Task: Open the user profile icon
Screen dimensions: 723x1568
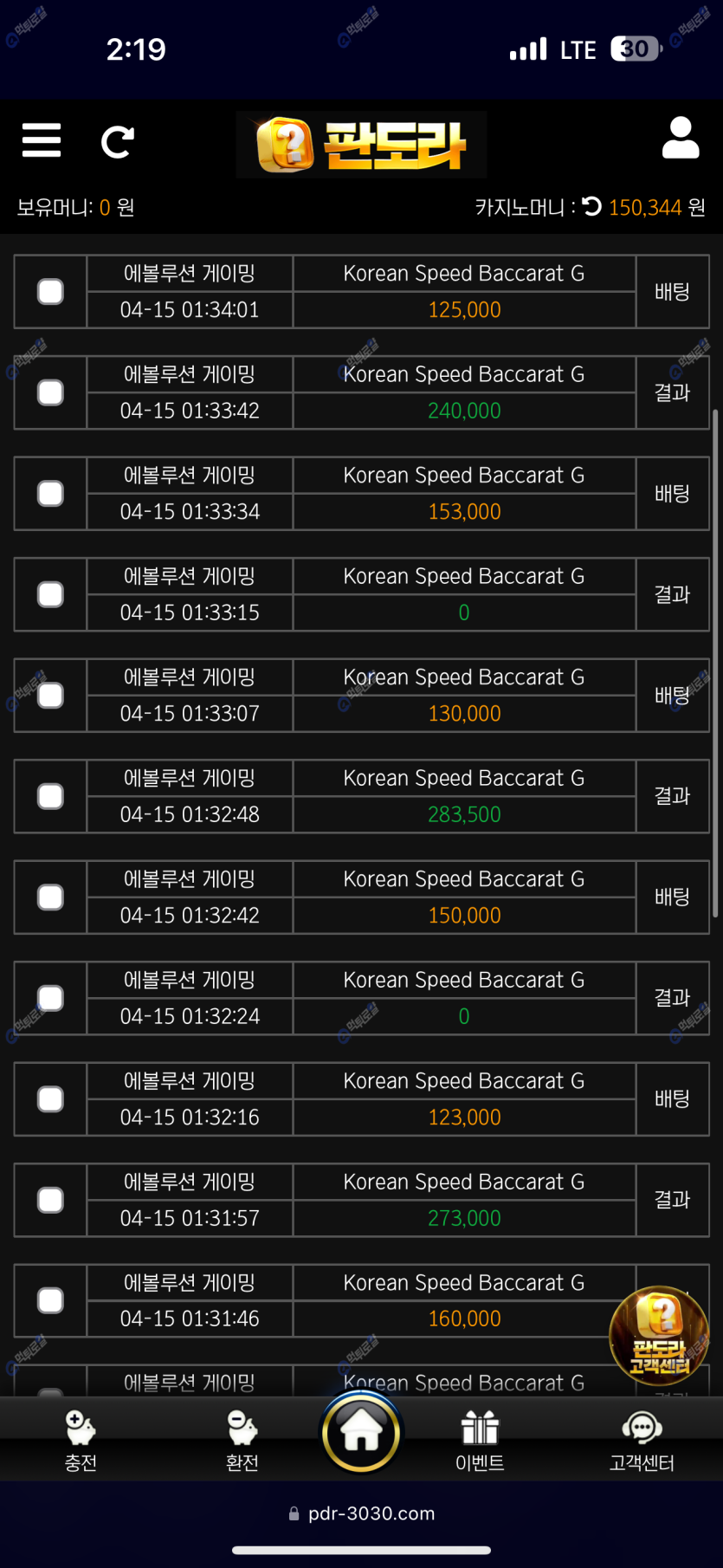Action: (x=681, y=138)
